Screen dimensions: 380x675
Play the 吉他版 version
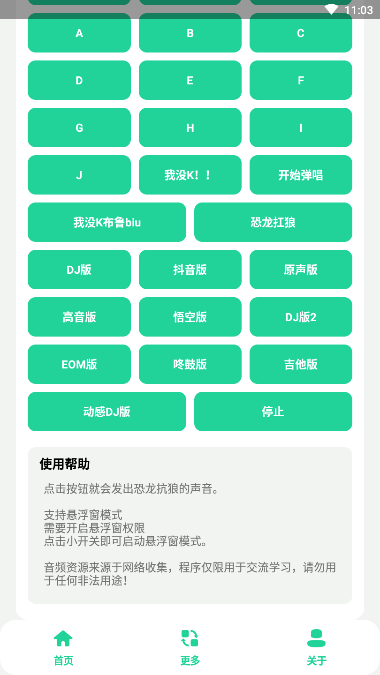tap(300, 364)
